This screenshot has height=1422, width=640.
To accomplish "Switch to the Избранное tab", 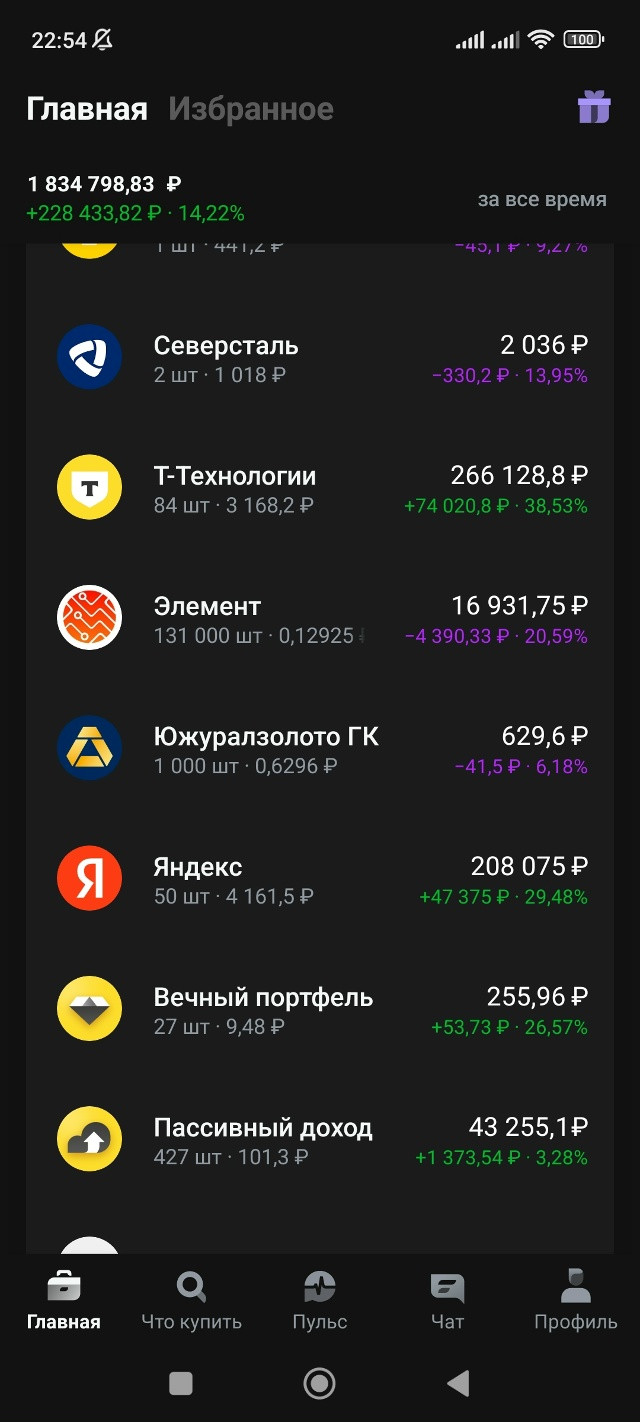I will click(251, 109).
